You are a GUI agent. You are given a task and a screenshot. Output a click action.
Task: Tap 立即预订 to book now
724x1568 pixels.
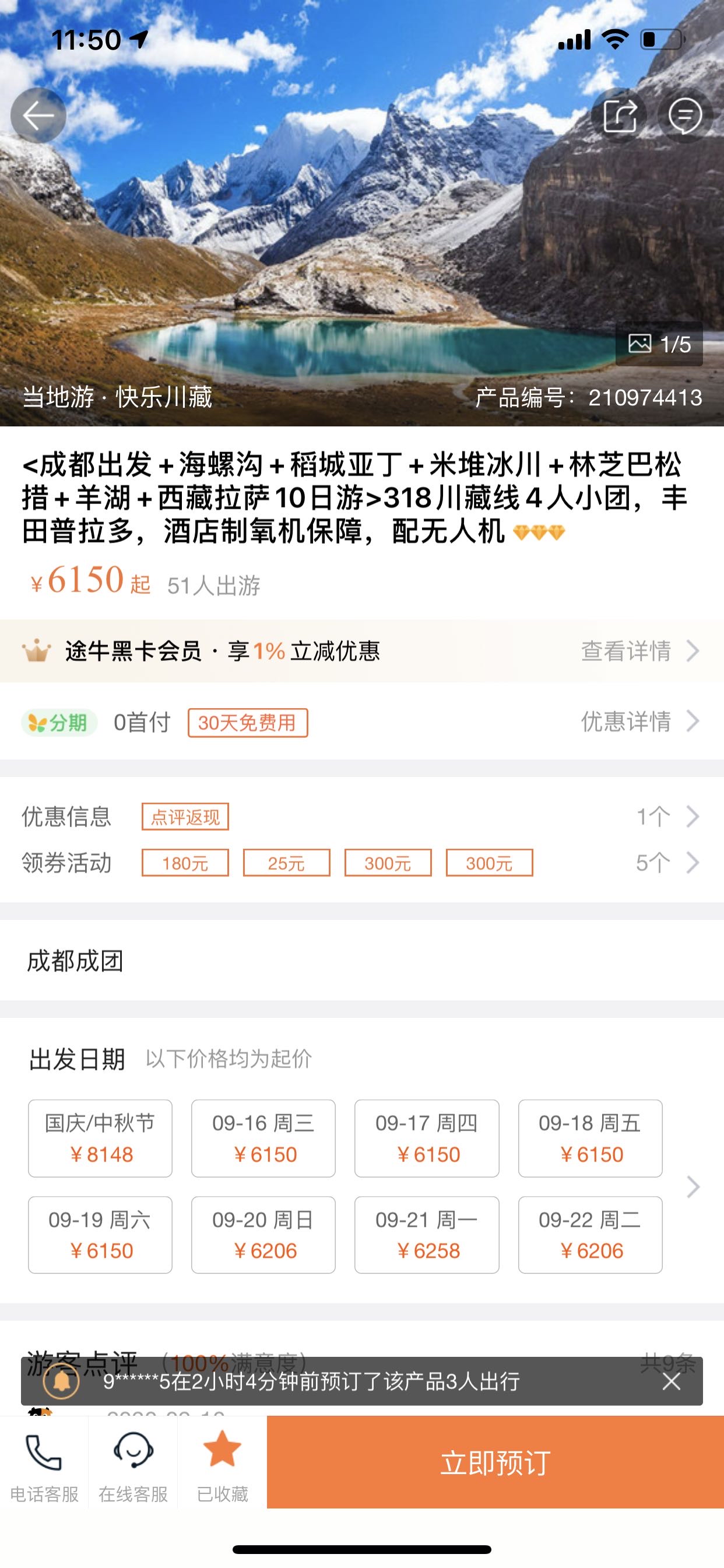tap(495, 1462)
